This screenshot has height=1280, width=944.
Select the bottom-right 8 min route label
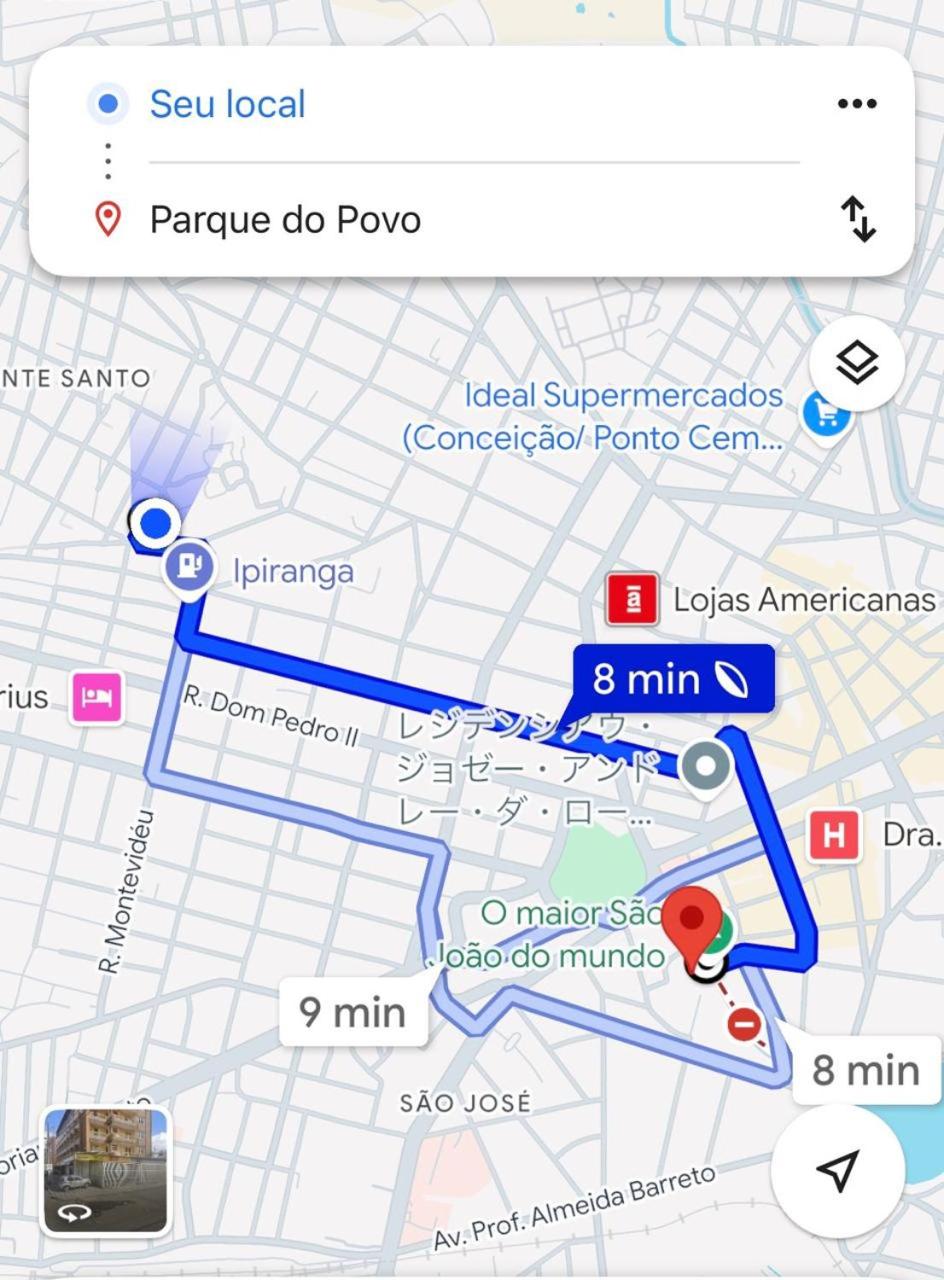[x=865, y=1069]
